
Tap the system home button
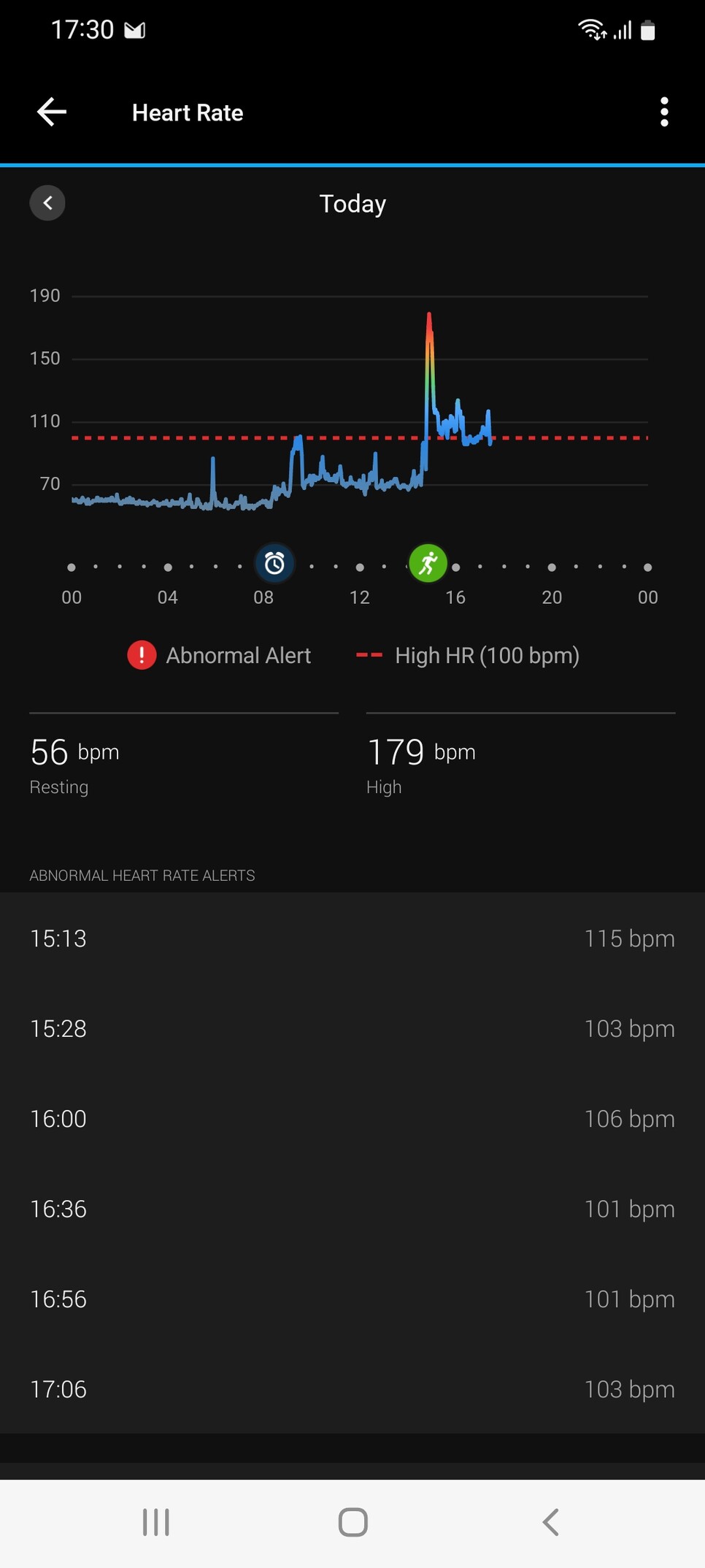[352, 1523]
